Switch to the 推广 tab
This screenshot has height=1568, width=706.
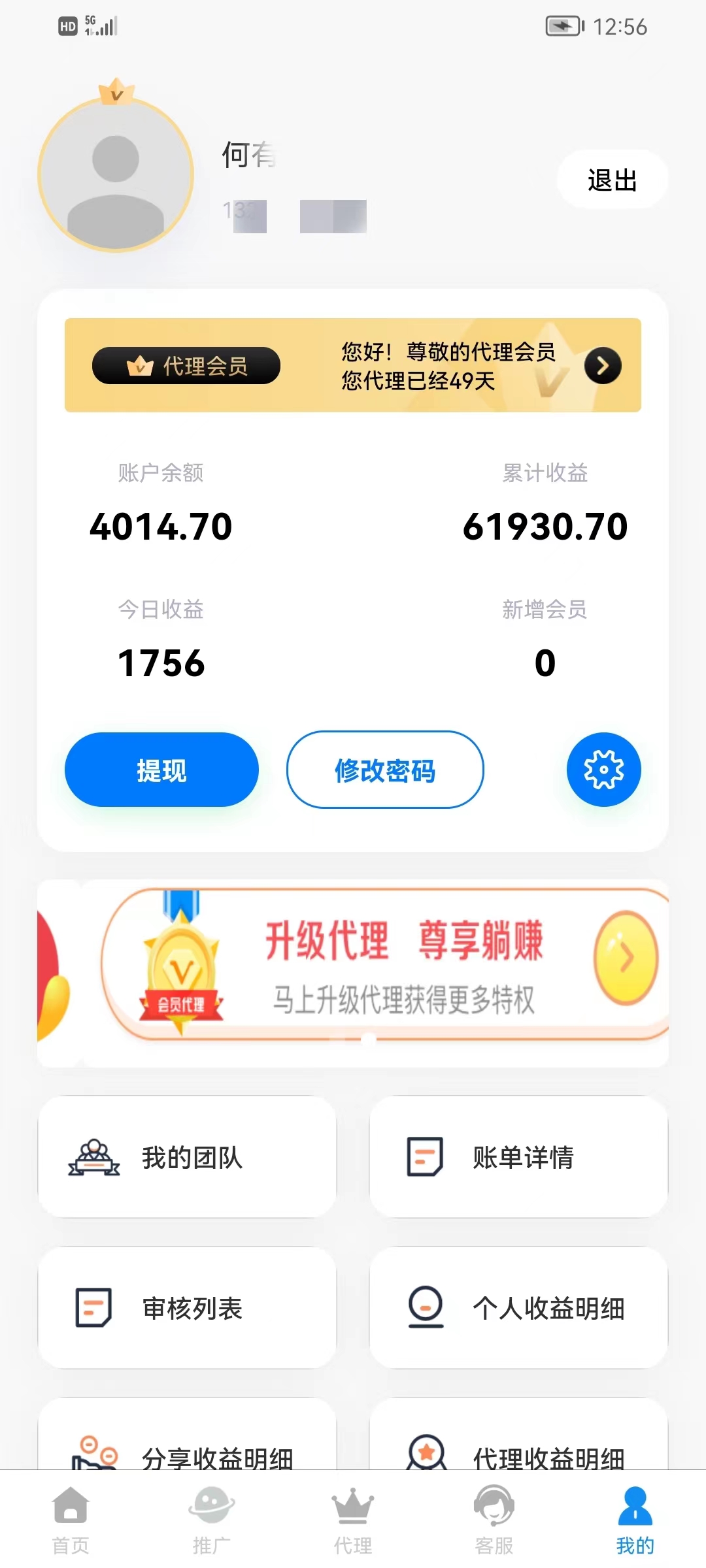coord(212,1520)
